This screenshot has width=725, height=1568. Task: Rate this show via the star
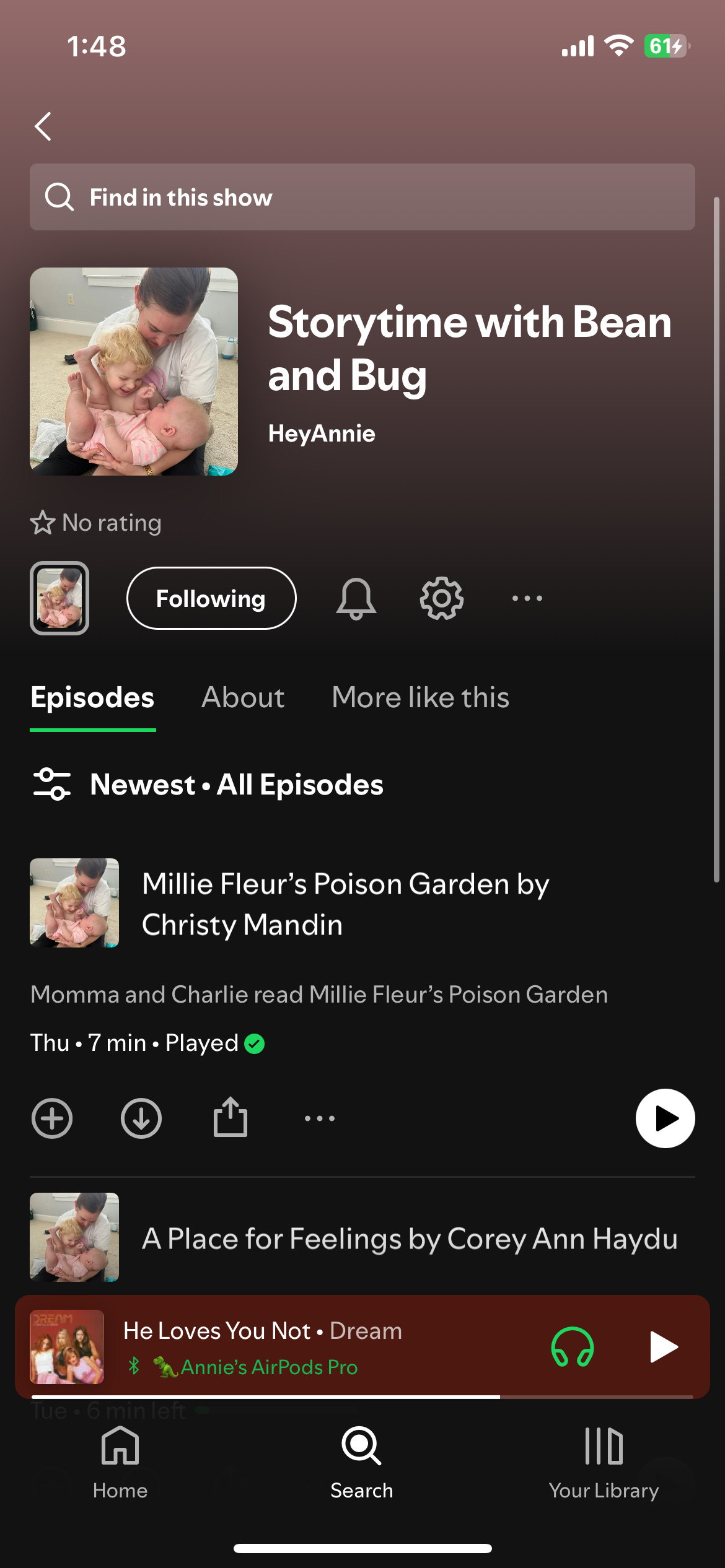click(43, 523)
